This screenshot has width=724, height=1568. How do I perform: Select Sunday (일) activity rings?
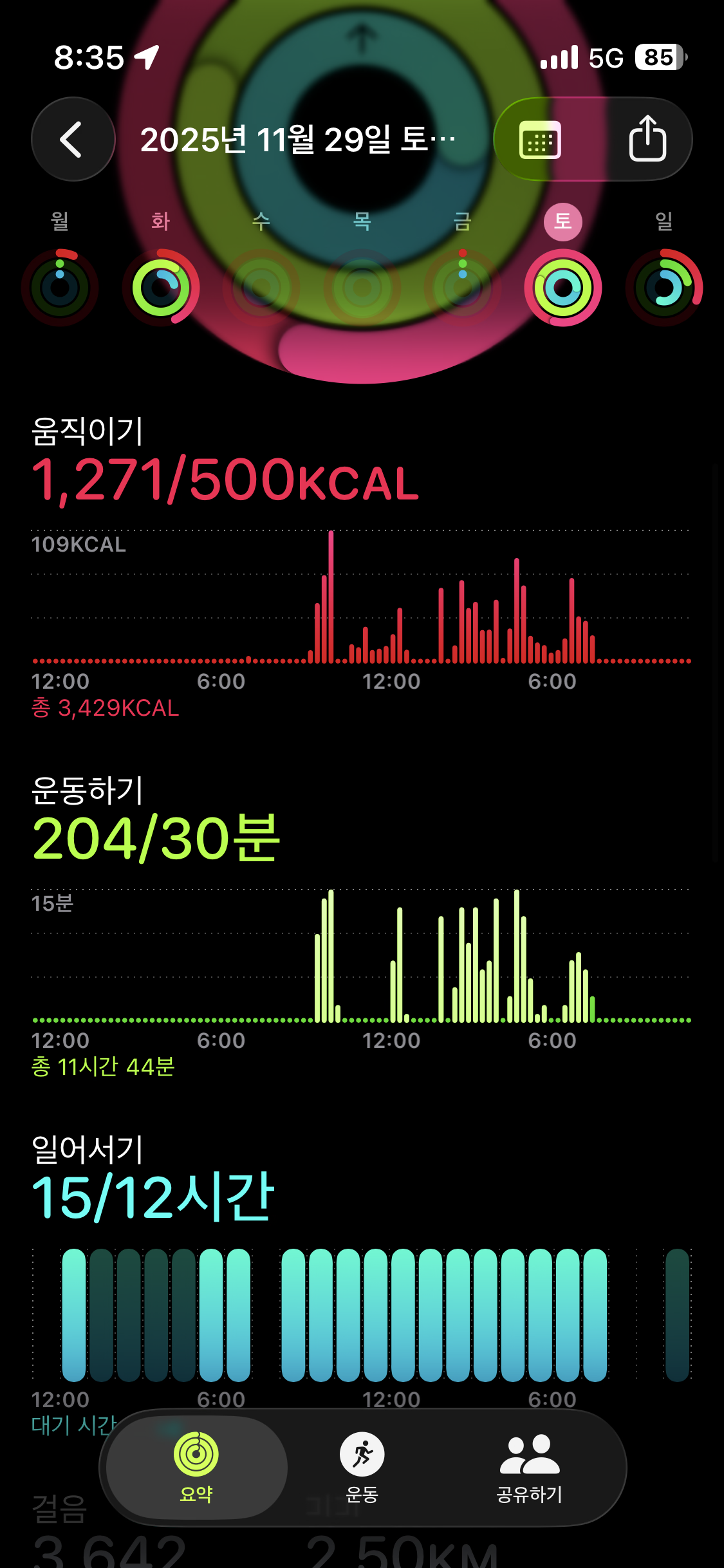pyautogui.click(x=664, y=287)
